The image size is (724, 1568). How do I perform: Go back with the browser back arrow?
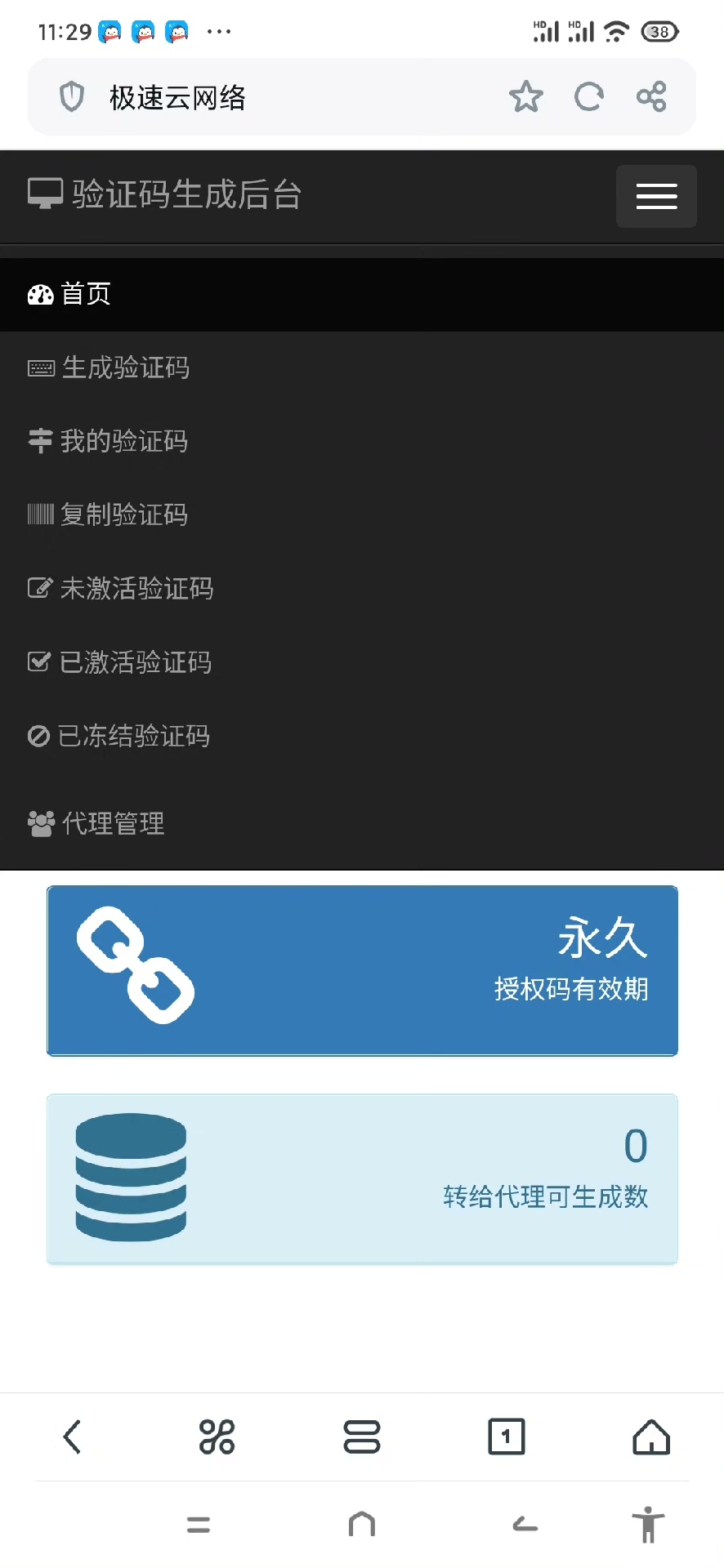pos(72,1437)
